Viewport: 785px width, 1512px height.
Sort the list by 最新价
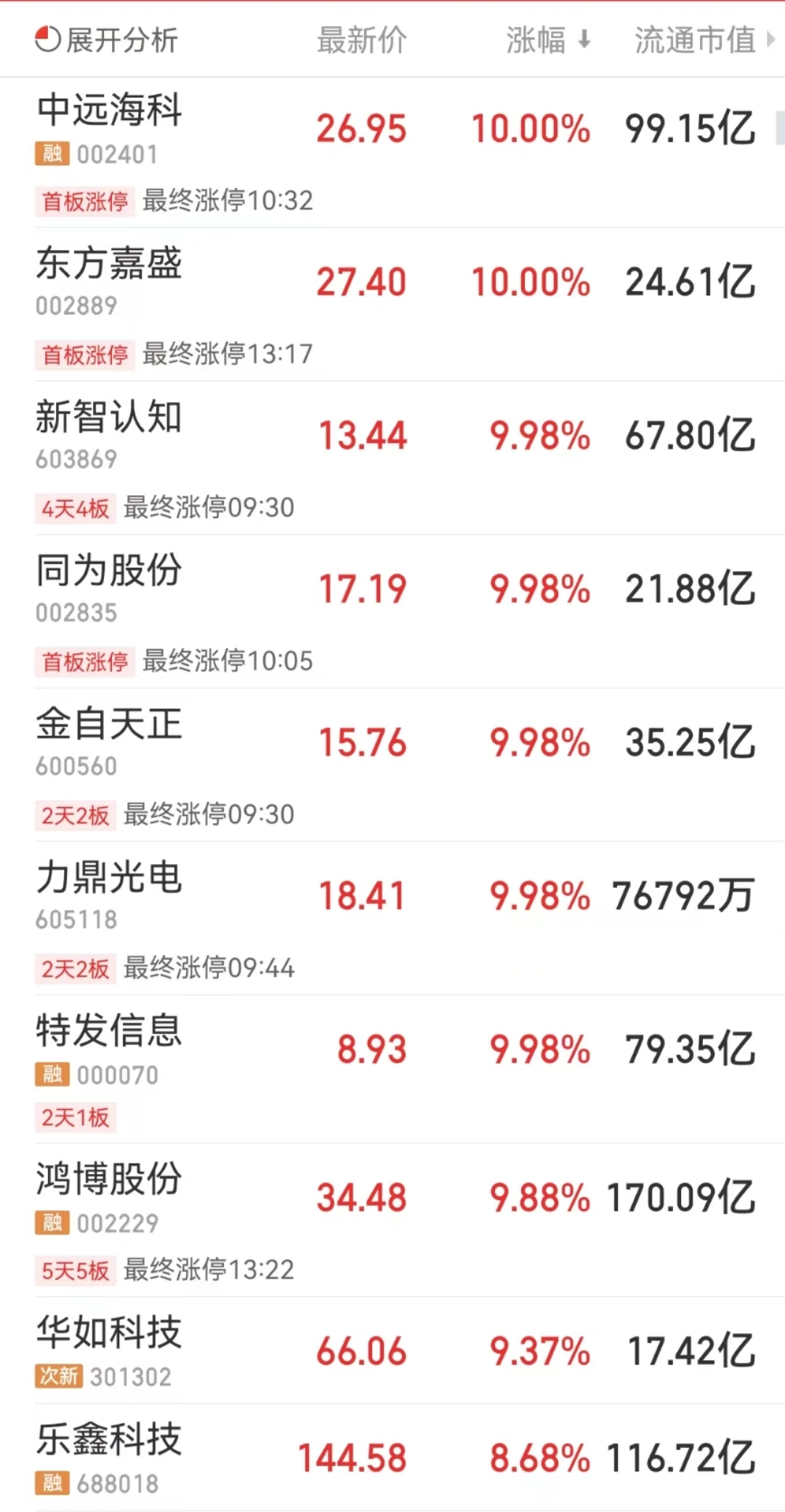coord(361,40)
